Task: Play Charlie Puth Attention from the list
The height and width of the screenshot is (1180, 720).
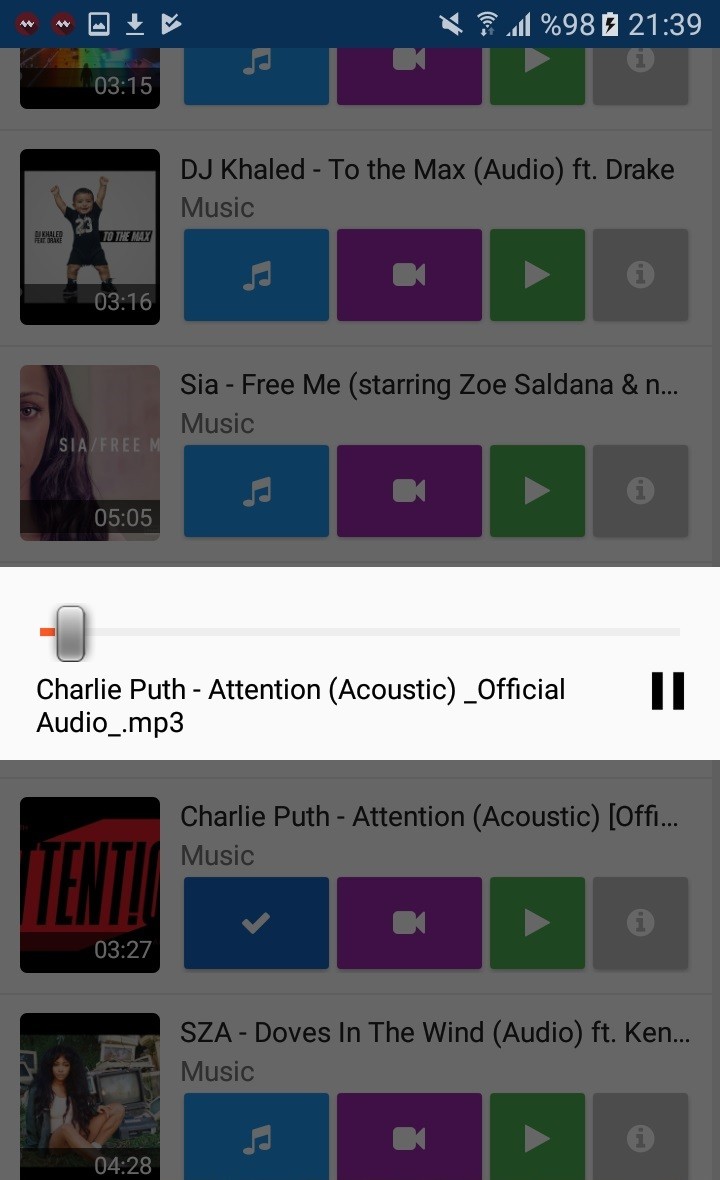Action: (537, 923)
